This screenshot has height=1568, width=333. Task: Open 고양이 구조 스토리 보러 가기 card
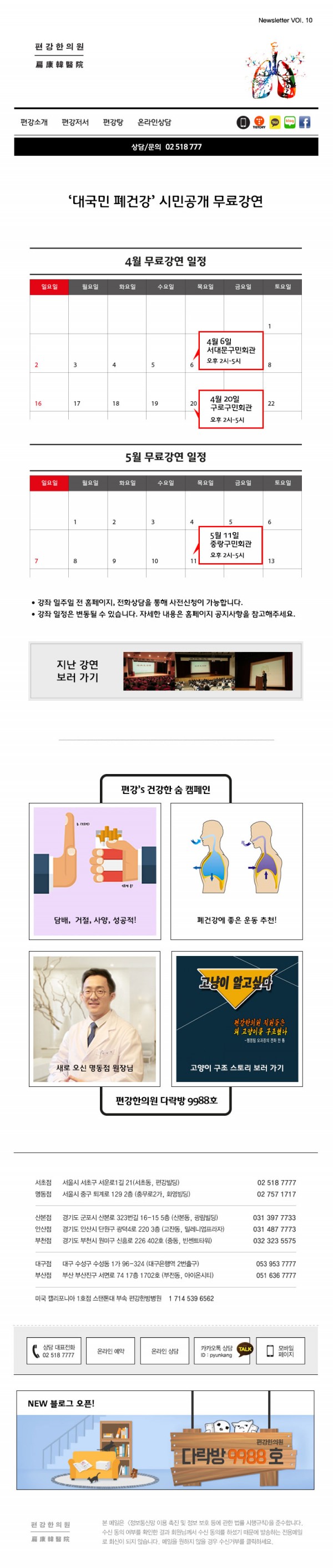tap(236, 1018)
